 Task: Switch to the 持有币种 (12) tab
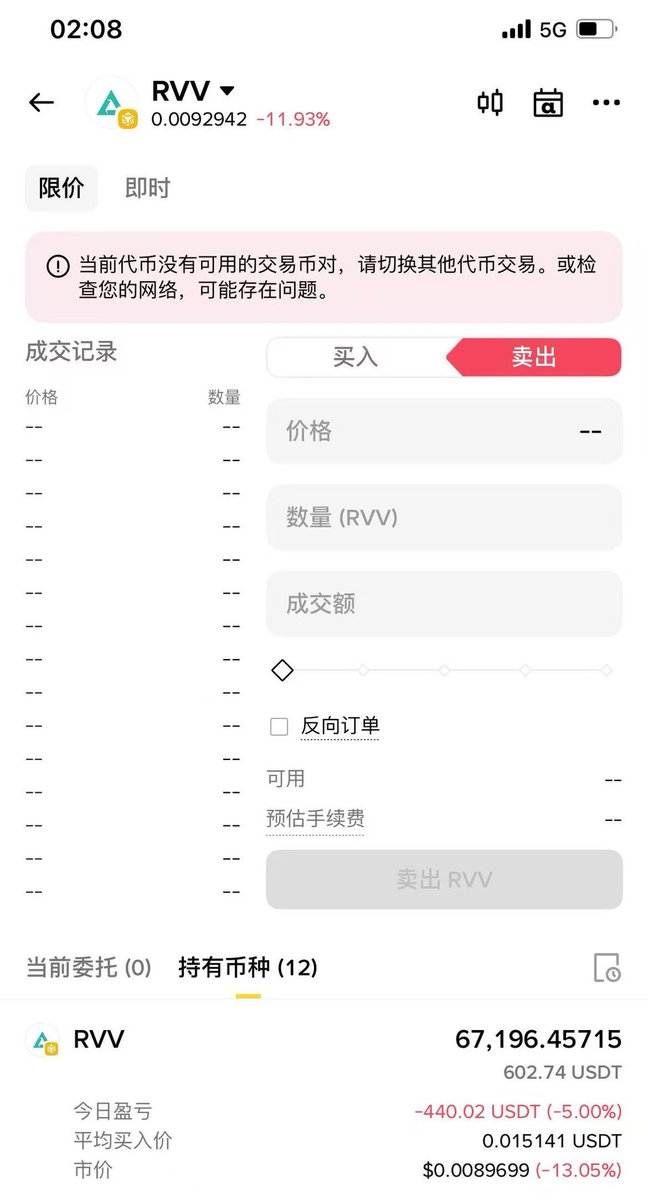coord(248,967)
